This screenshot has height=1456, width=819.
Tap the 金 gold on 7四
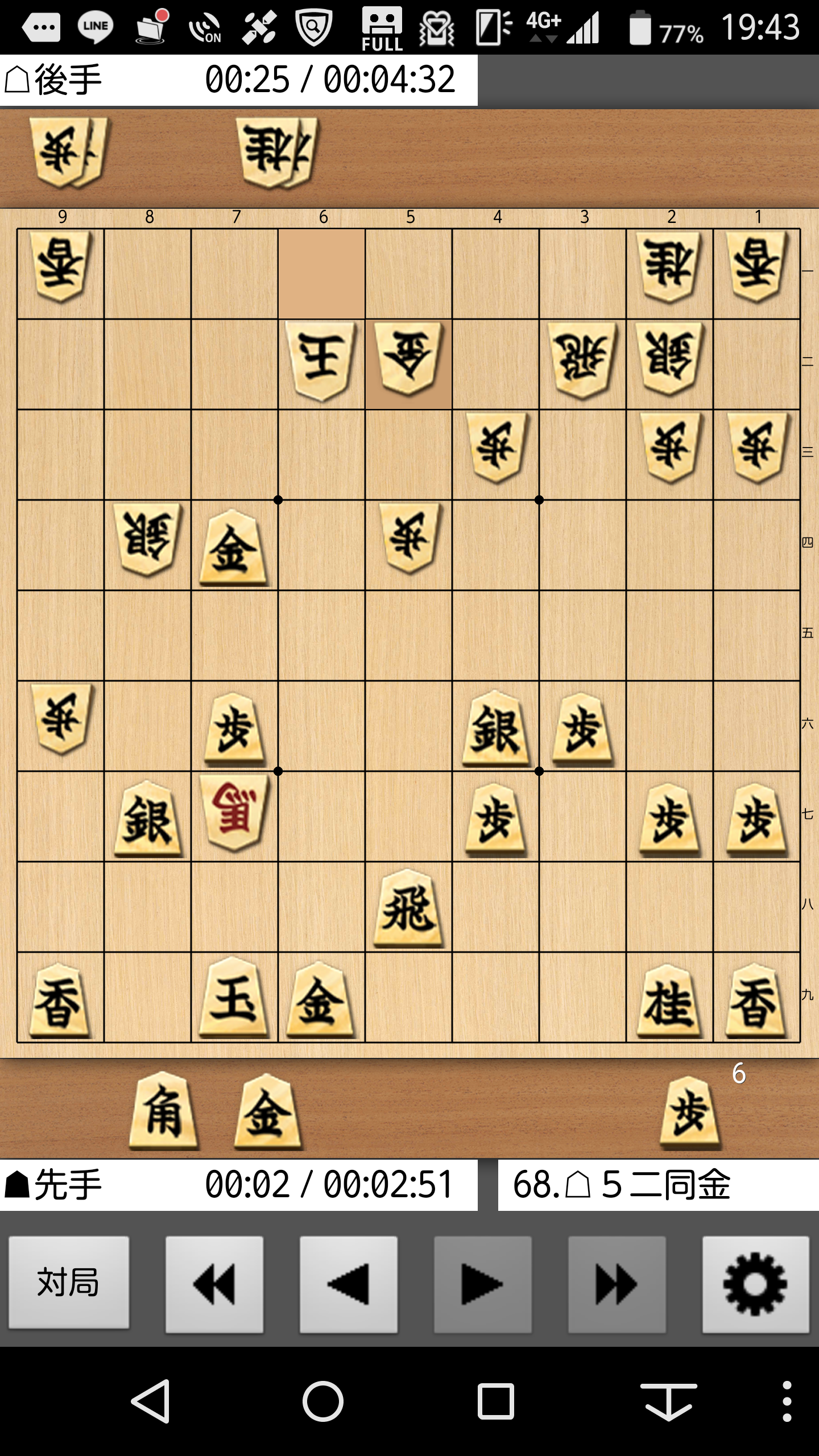pos(233,548)
